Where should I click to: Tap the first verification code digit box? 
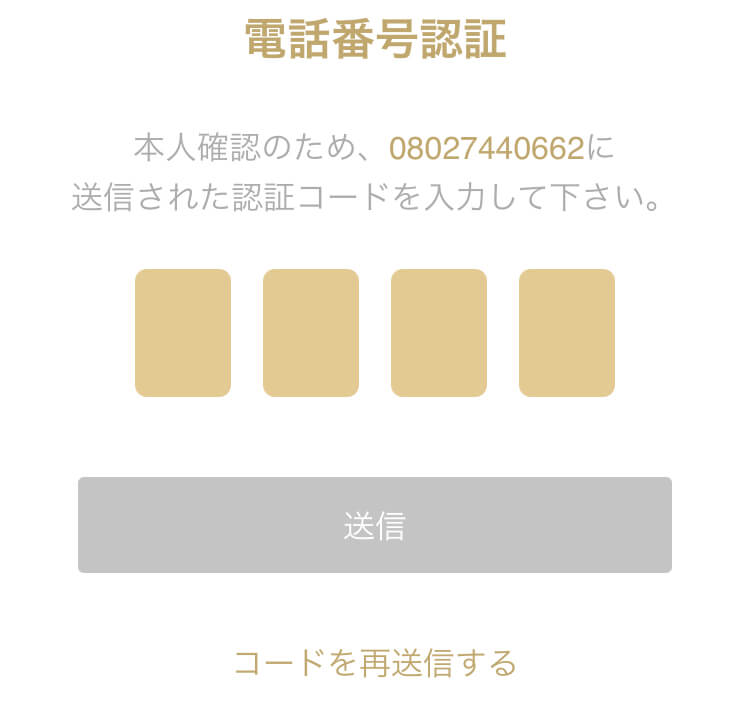click(183, 333)
